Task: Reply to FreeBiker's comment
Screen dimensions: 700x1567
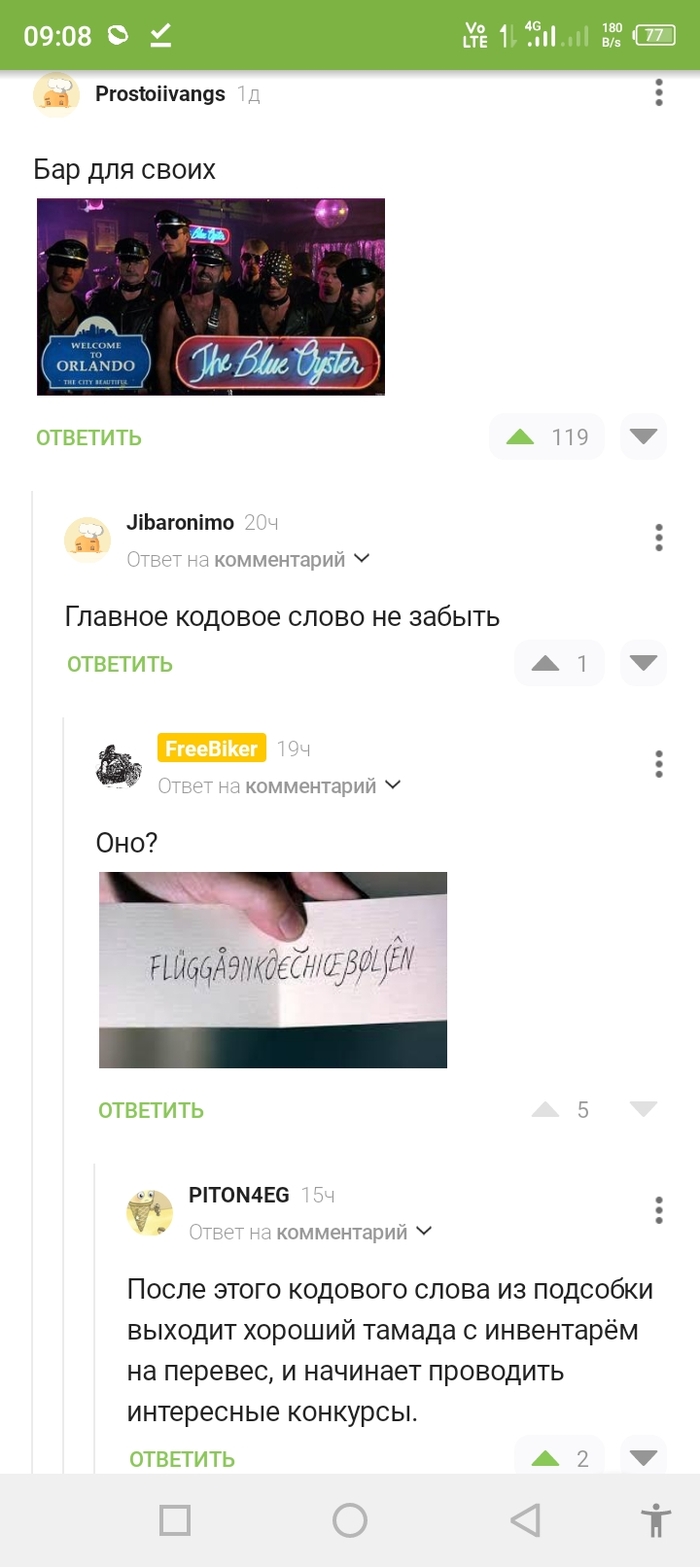Action: tap(151, 1110)
